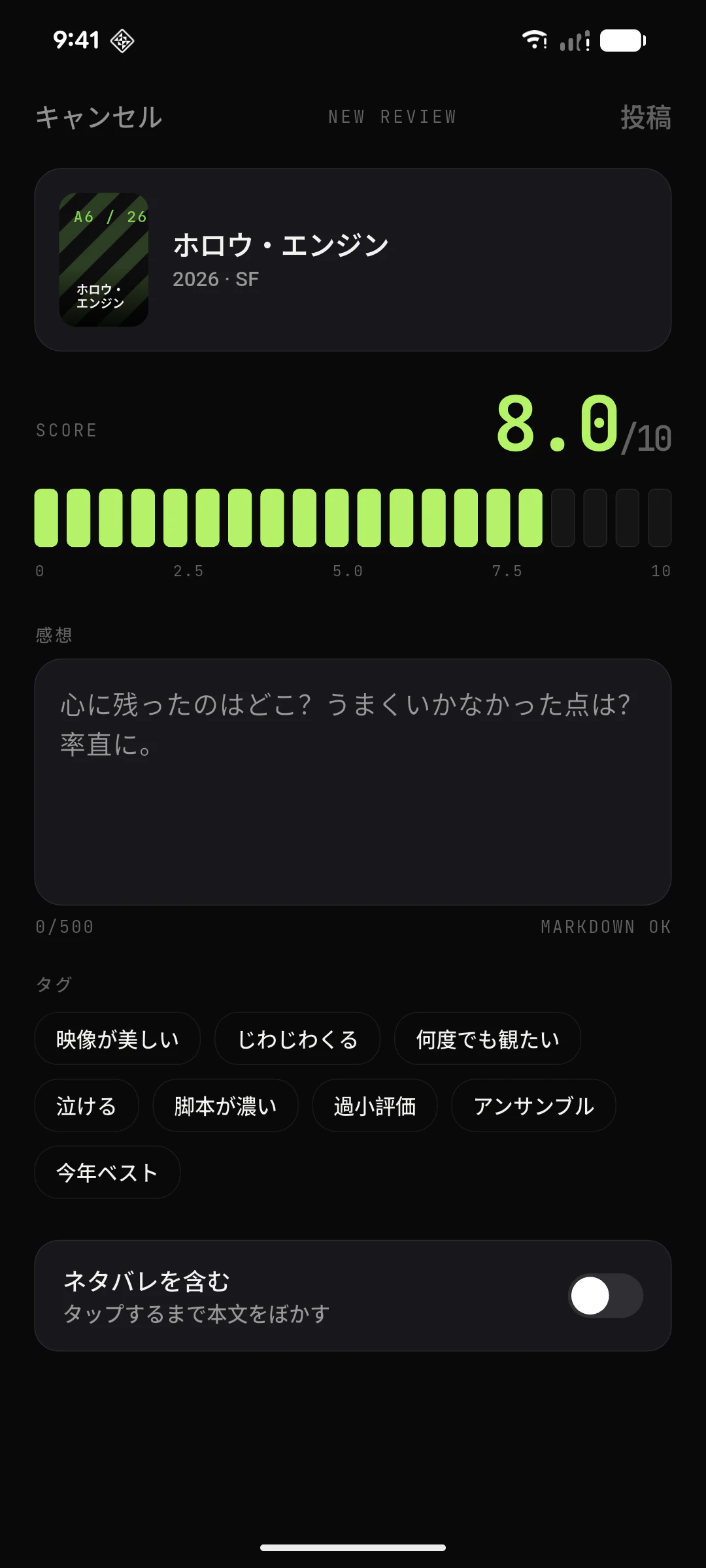The height and width of the screenshot is (1568, 706).
Task: Pick the 過小評価 tag
Action: click(375, 1105)
